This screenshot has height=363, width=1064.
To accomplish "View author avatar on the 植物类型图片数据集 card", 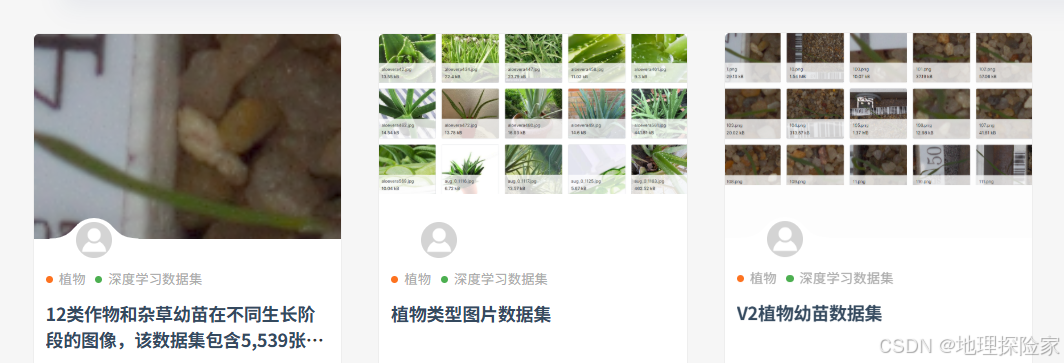I will click(x=439, y=240).
